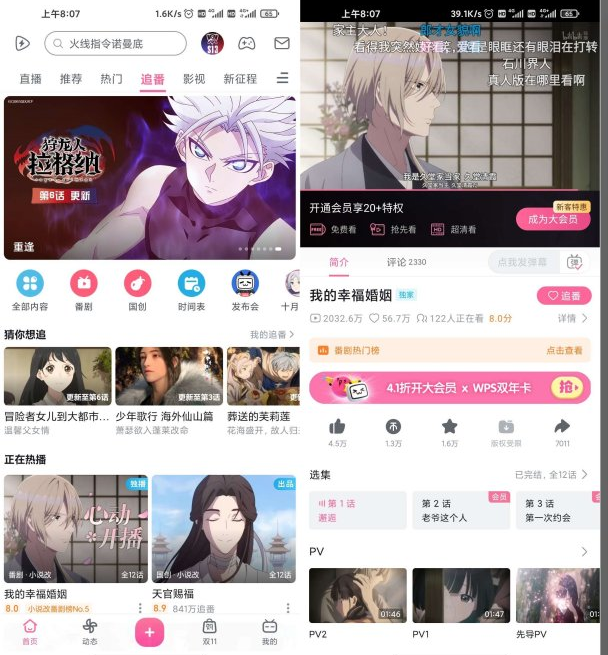Viewport: 608px width, 655px height.
Task: Go to the 动态 bottom tab
Action: click(x=90, y=631)
